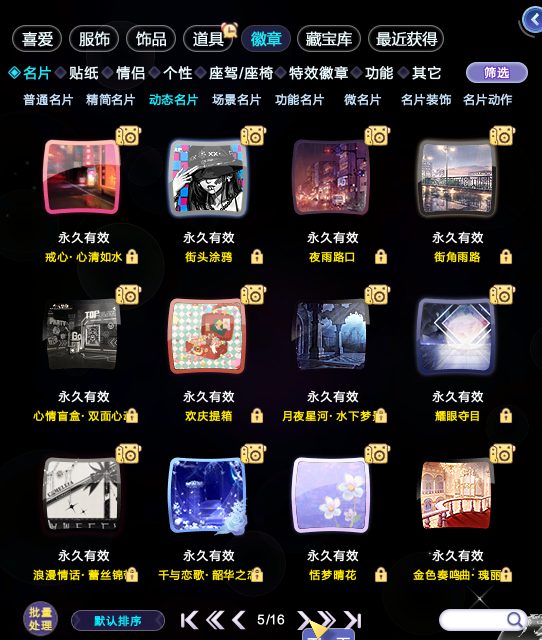
Task: Switch to 普通名片 sub-category
Action: (48, 100)
